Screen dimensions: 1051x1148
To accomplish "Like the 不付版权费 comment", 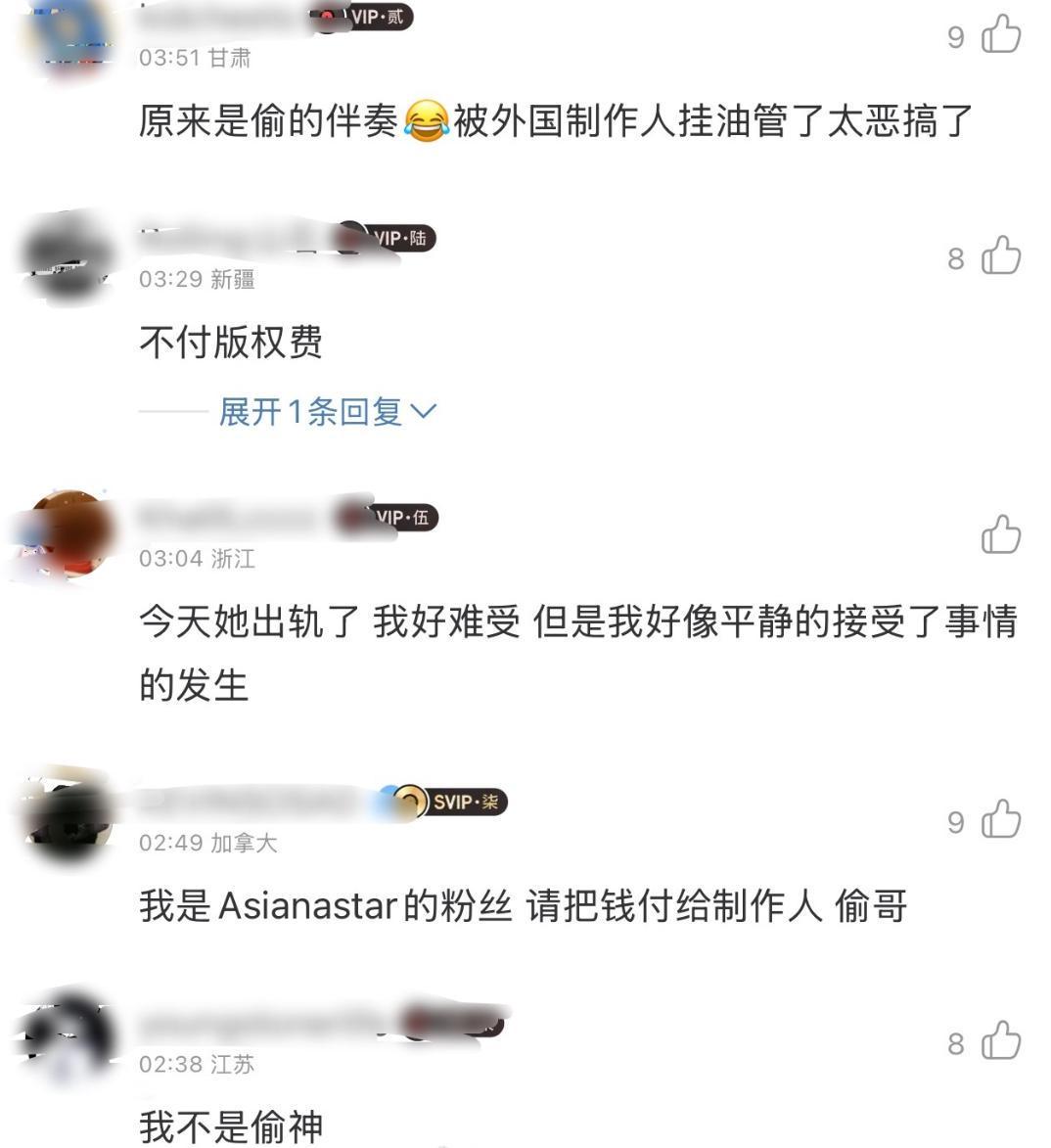I will pos(1001,256).
